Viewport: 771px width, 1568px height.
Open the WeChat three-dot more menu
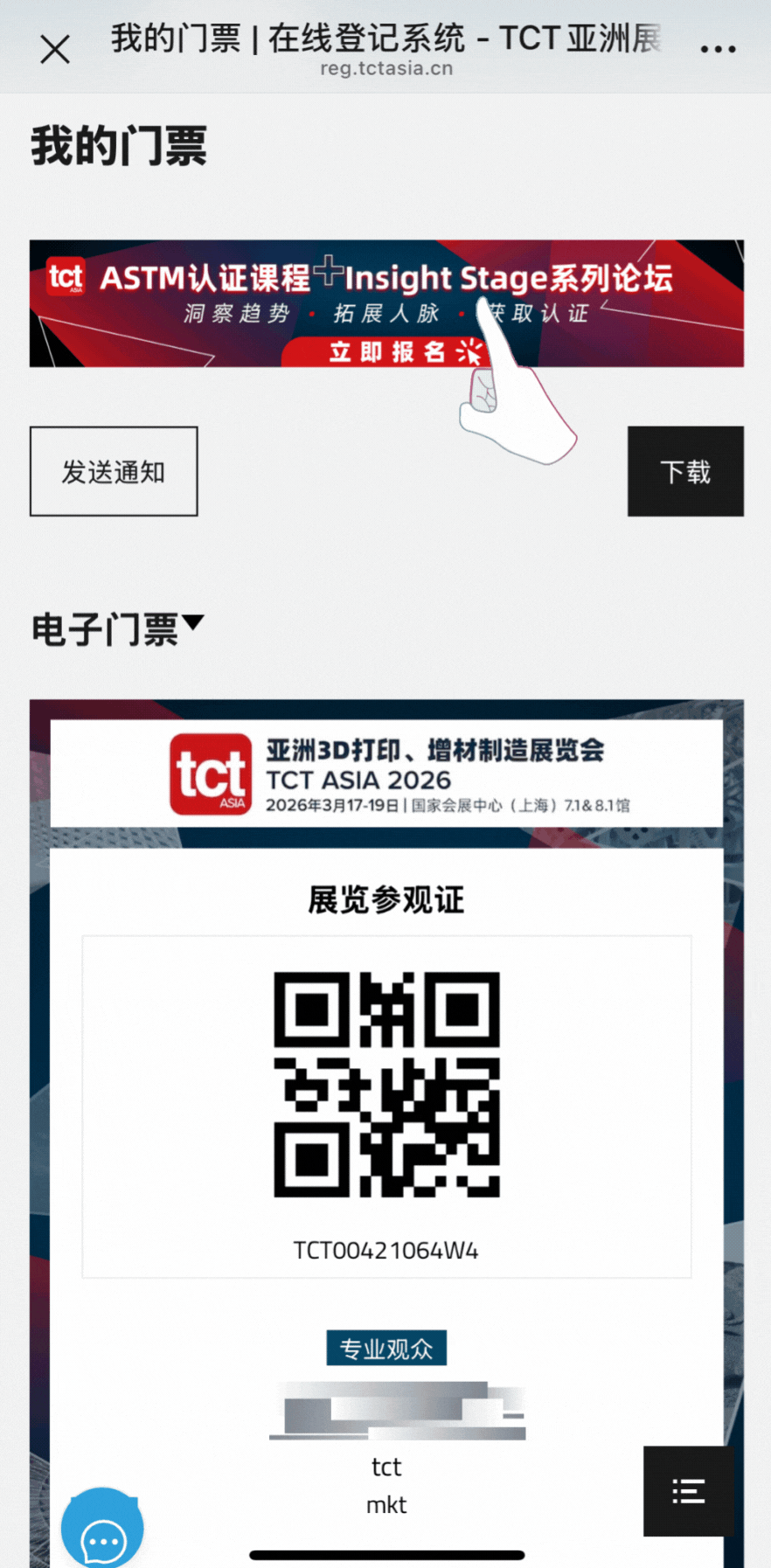pyautogui.click(x=719, y=48)
